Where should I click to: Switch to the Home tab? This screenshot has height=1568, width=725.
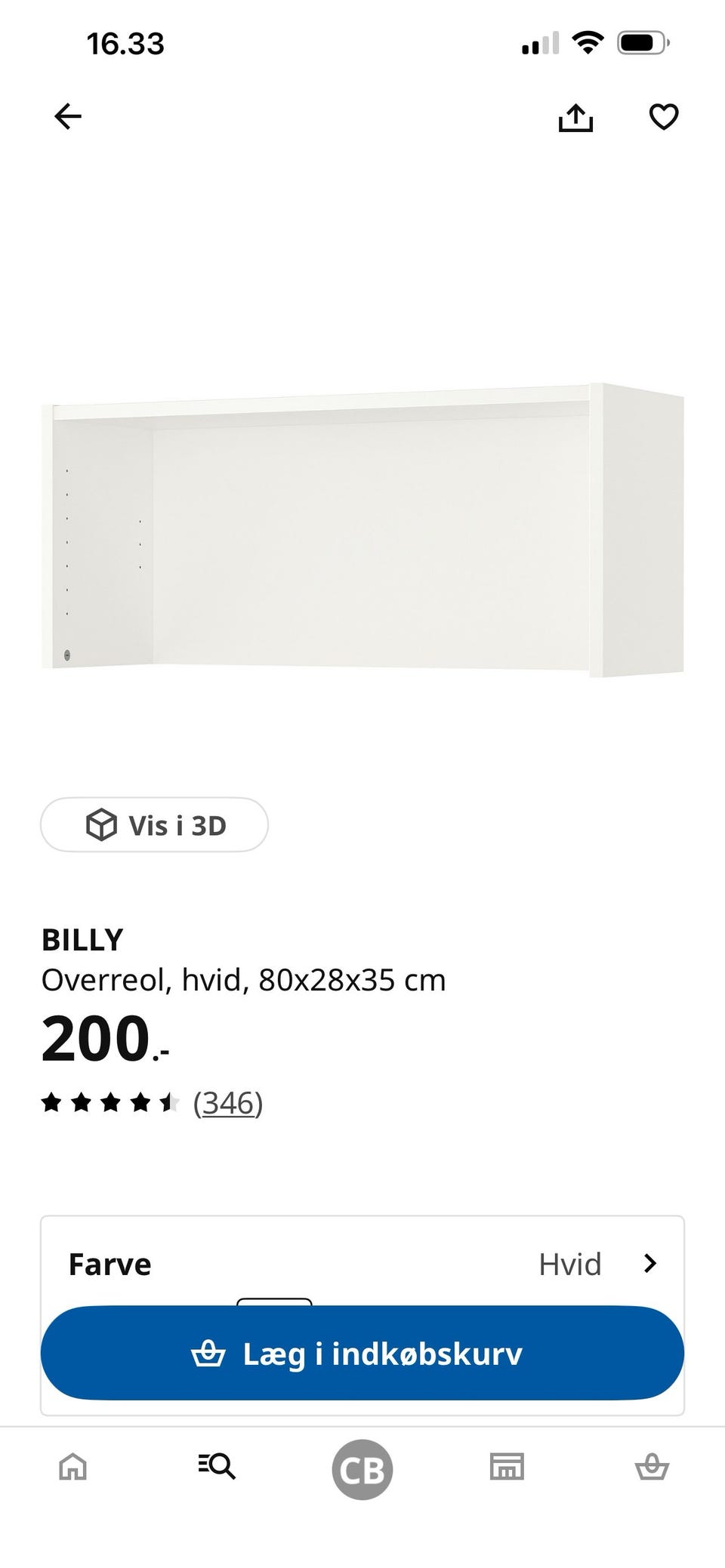click(x=73, y=1467)
